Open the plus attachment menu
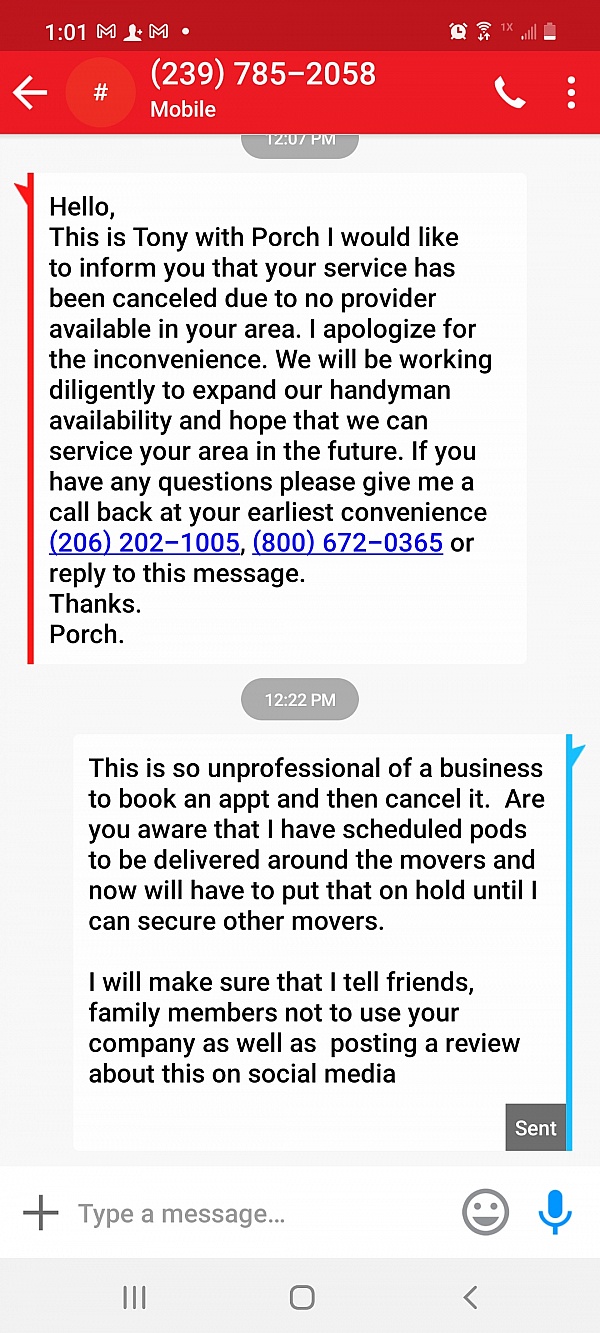 [x=40, y=1213]
